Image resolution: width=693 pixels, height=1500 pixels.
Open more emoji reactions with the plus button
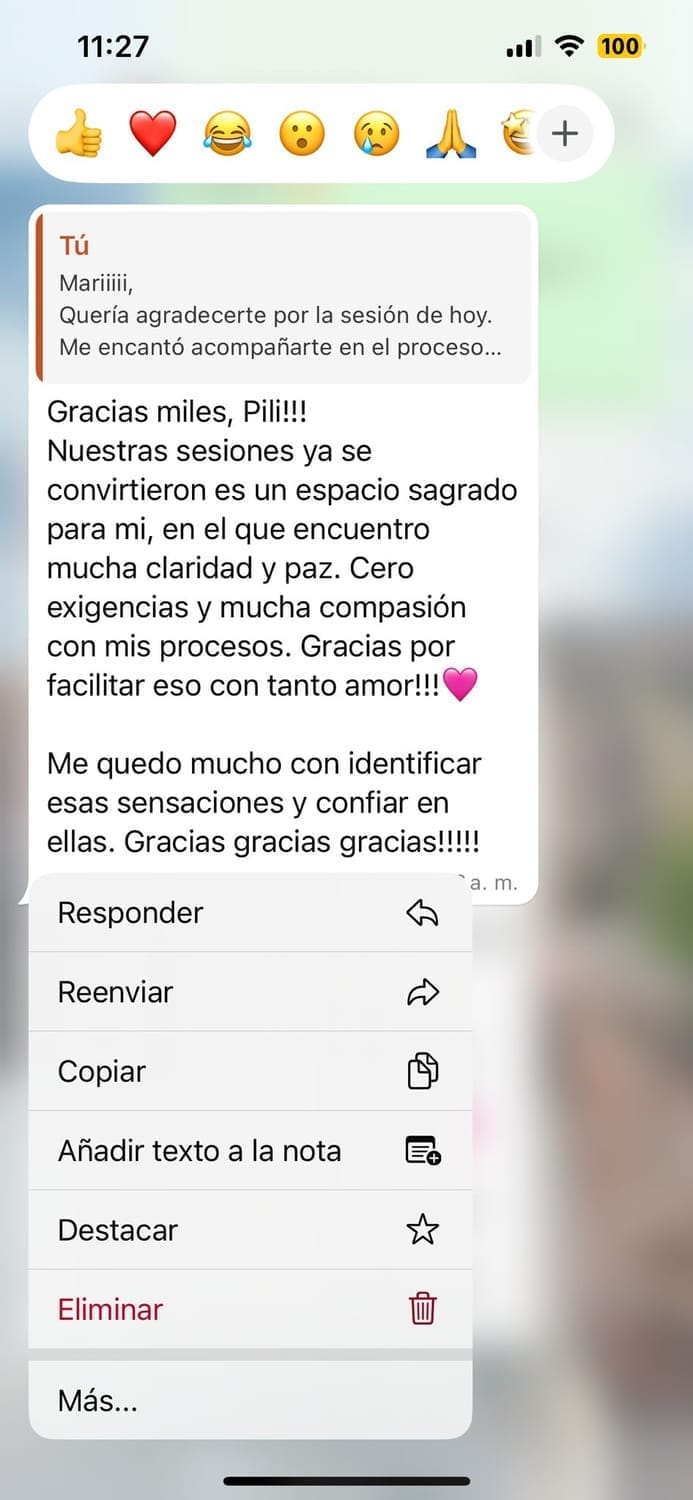point(565,134)
